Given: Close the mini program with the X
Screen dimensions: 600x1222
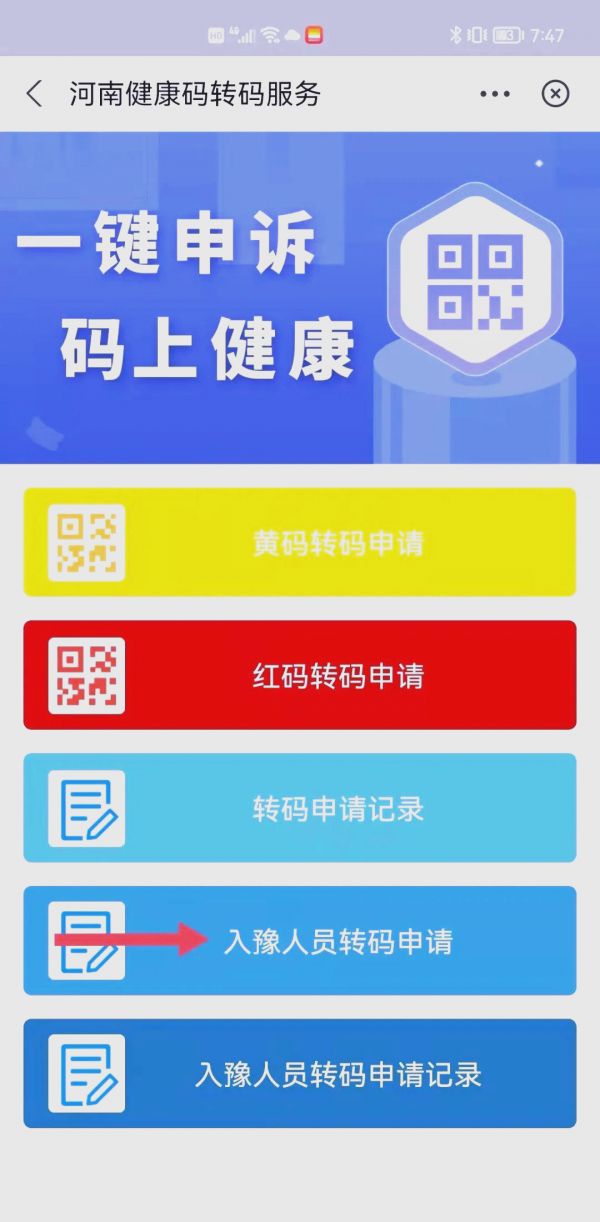Looking at the screenshot, I should click(x=555, y=94).
